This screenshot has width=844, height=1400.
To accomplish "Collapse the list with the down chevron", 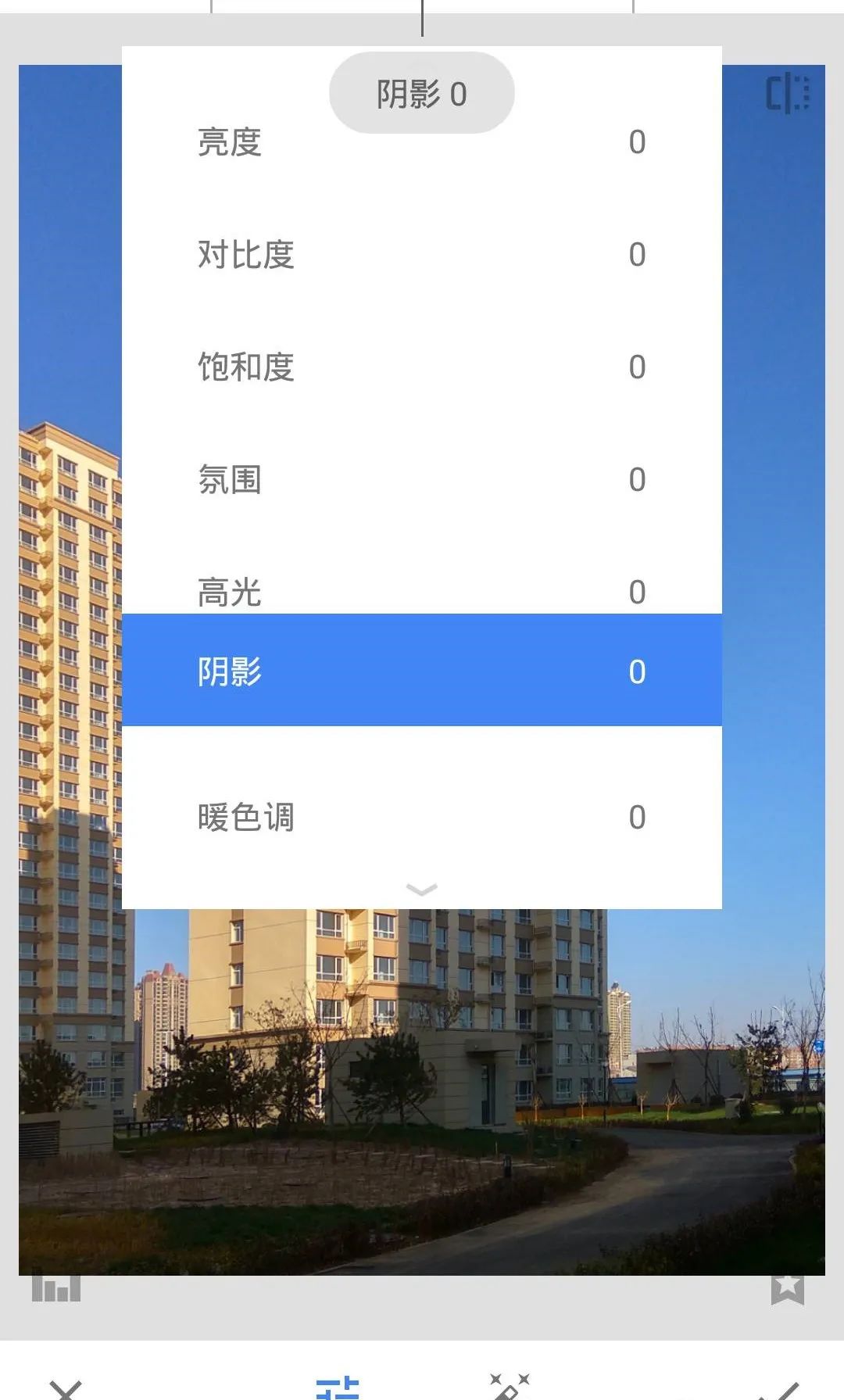I will pyautogui.click(x=422, y=890).
